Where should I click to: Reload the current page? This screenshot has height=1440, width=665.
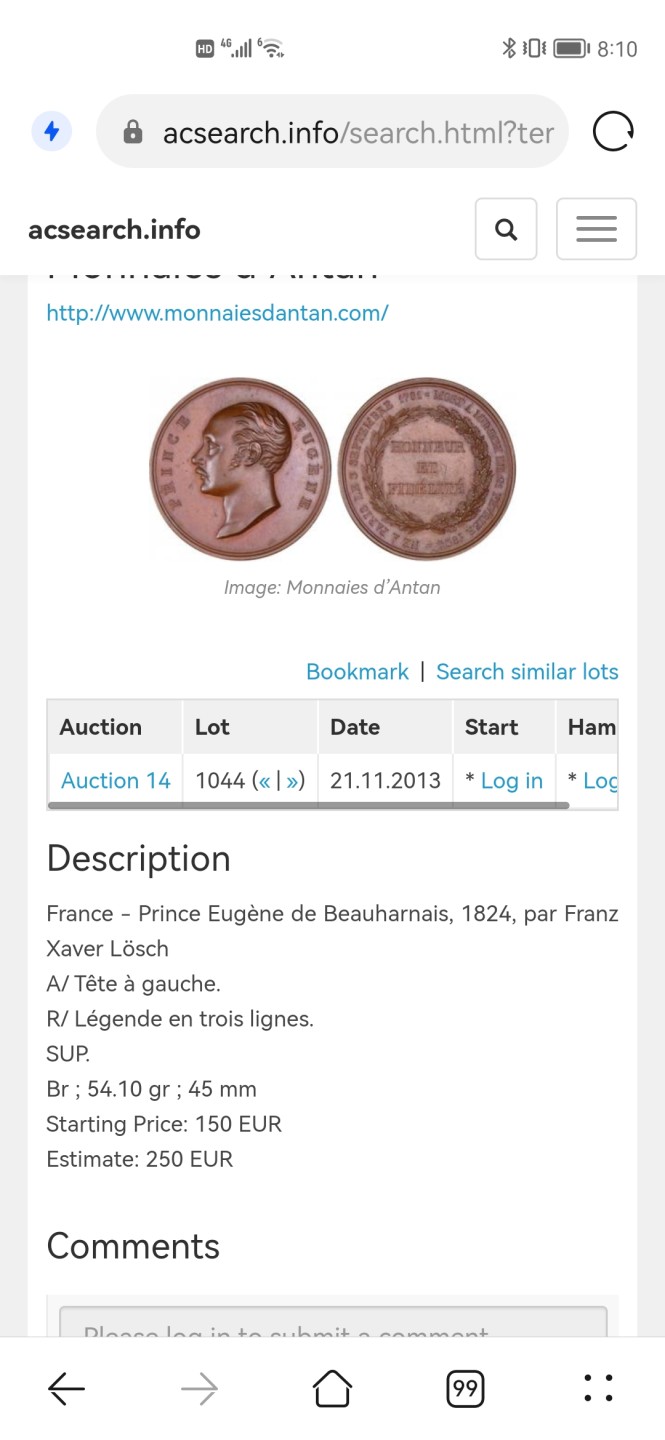click(613, 131)
